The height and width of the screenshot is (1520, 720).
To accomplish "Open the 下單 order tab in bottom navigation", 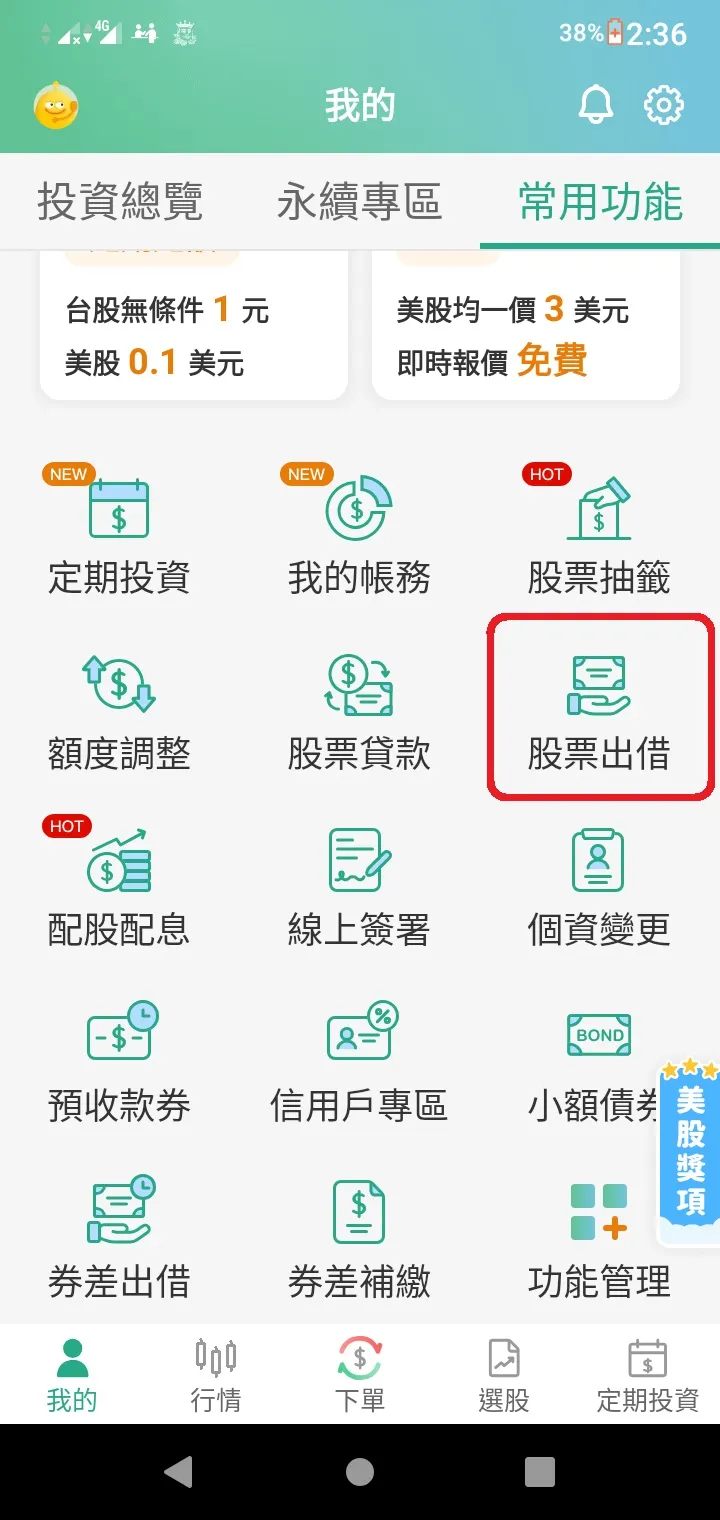I will [360, 1375].
